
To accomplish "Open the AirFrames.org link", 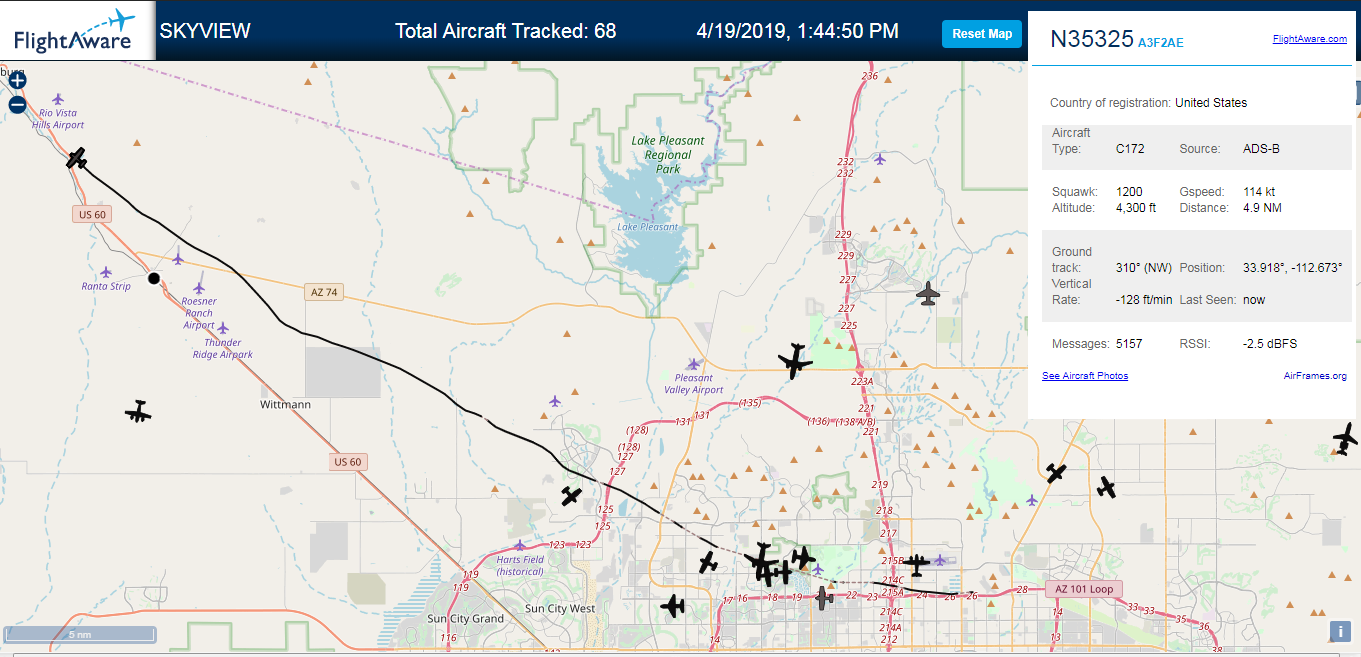I will [1315, 376].
